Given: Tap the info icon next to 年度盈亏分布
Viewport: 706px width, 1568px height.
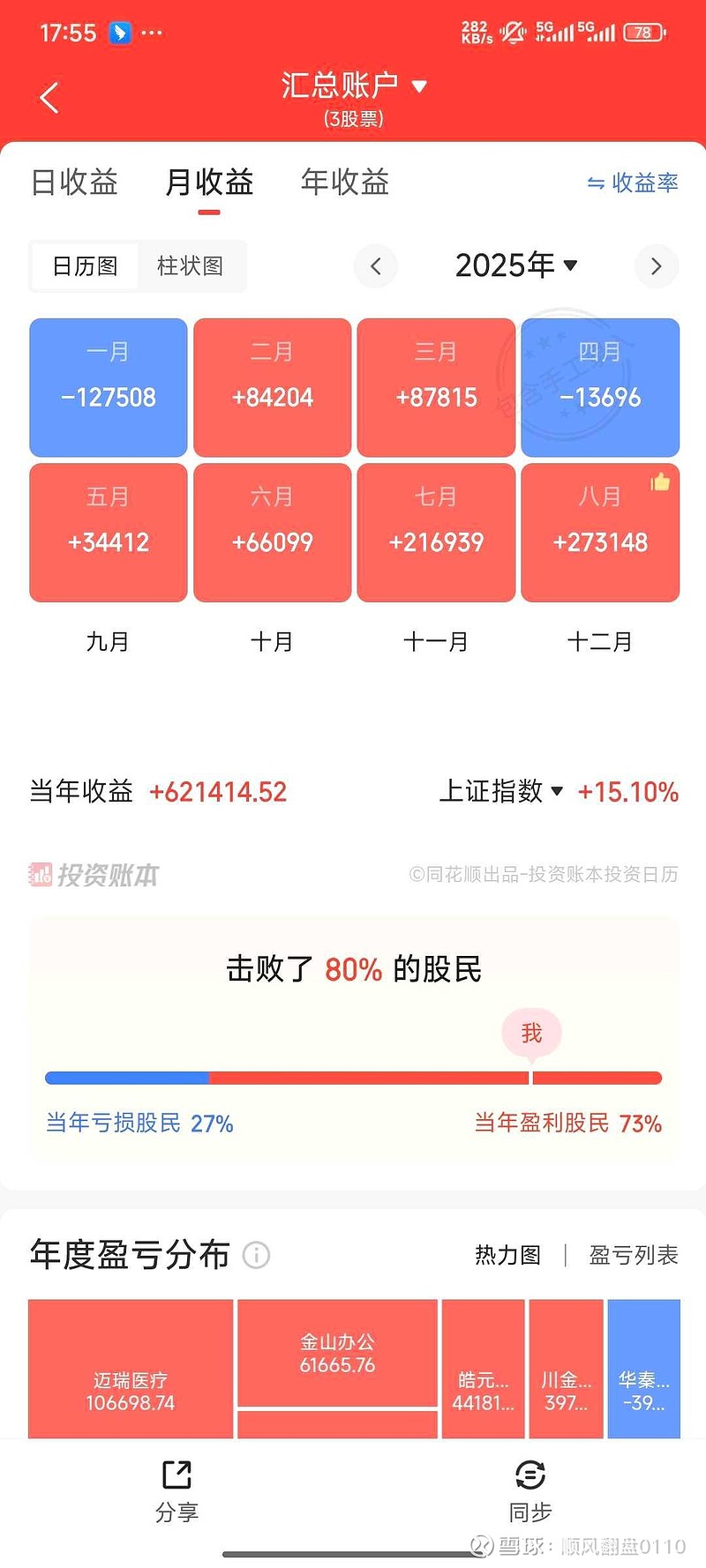Looking at the screenshot, I should click(255, 1255).
